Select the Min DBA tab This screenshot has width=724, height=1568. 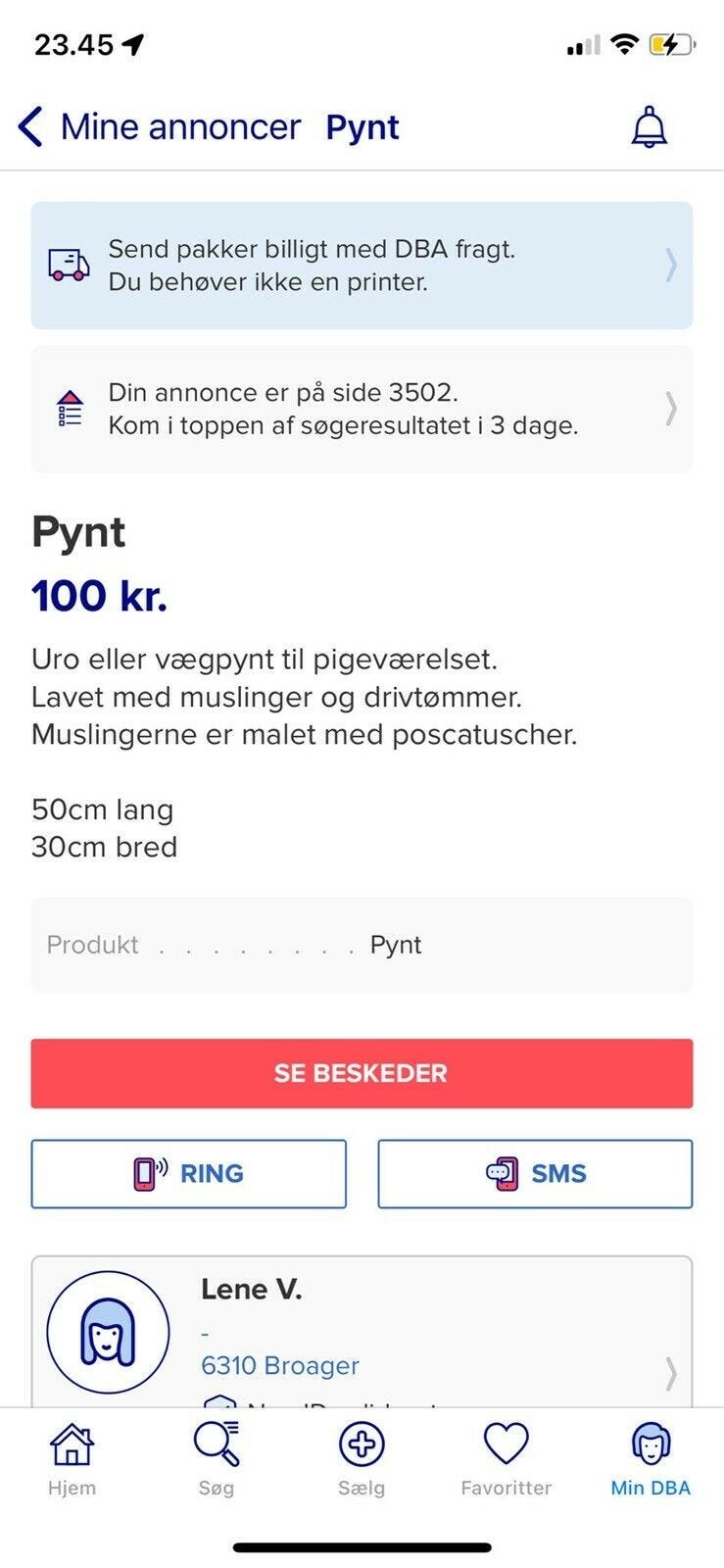[x=651, y=1458]
